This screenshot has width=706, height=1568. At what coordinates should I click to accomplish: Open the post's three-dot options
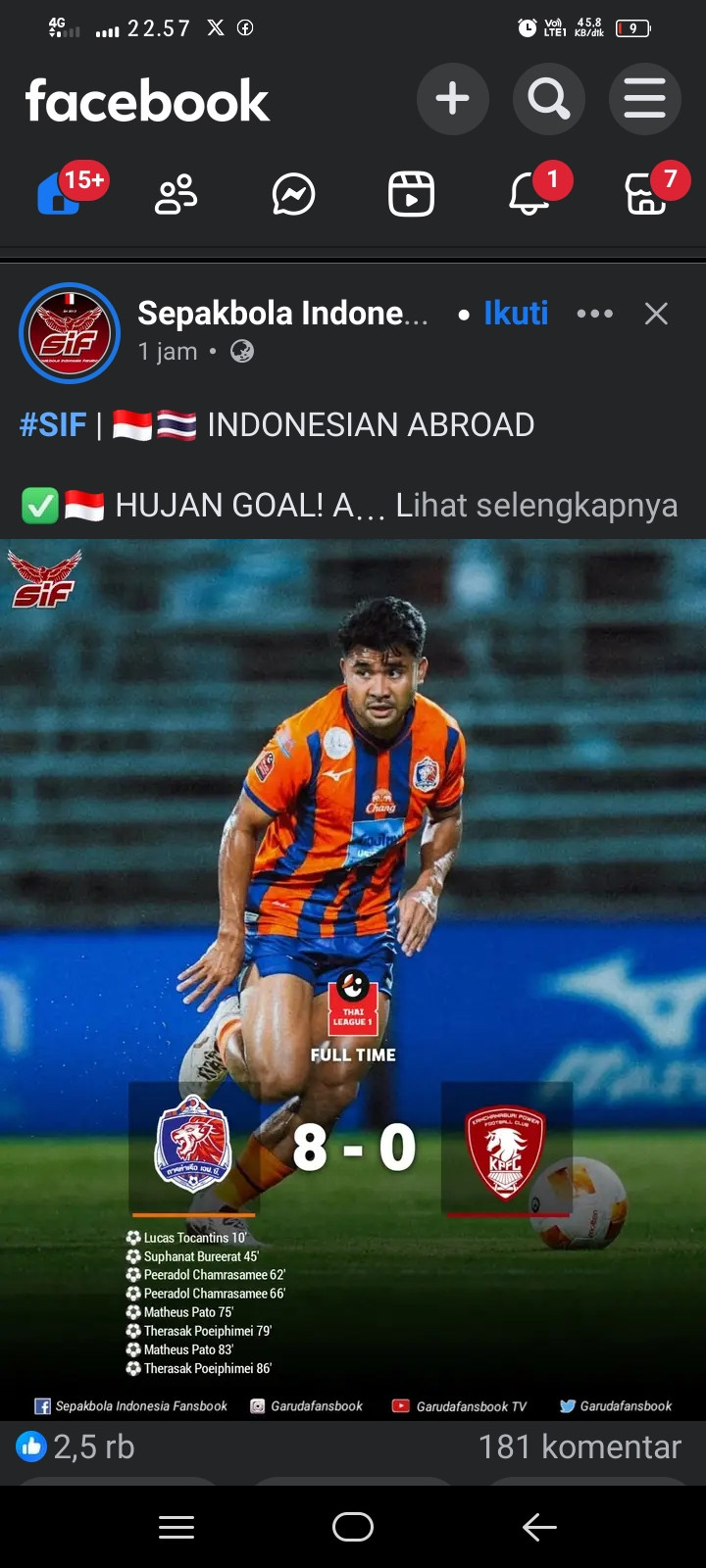(594, 314)
